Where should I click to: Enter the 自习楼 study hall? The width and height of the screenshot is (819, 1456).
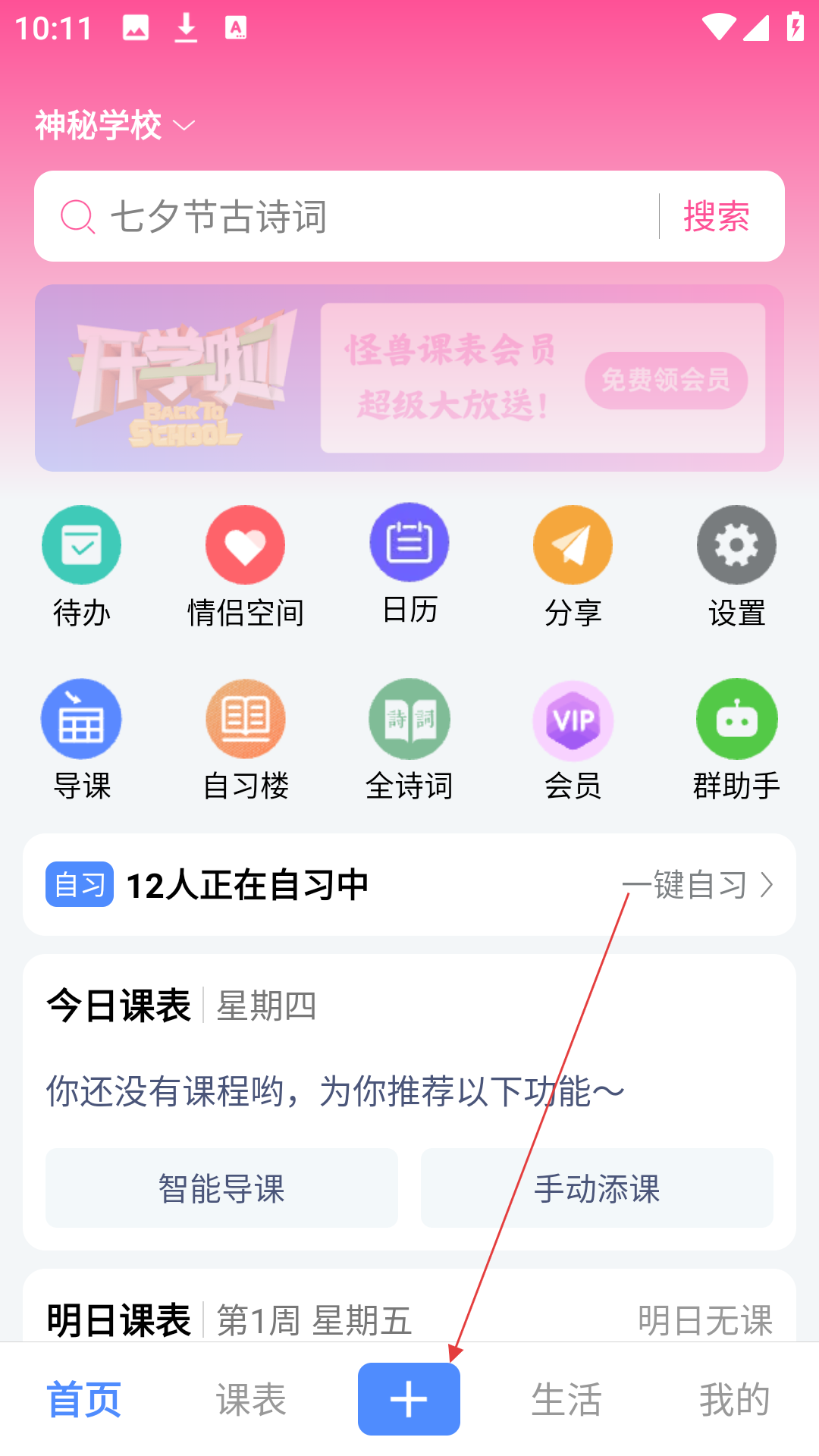click(x=245, y=739)
